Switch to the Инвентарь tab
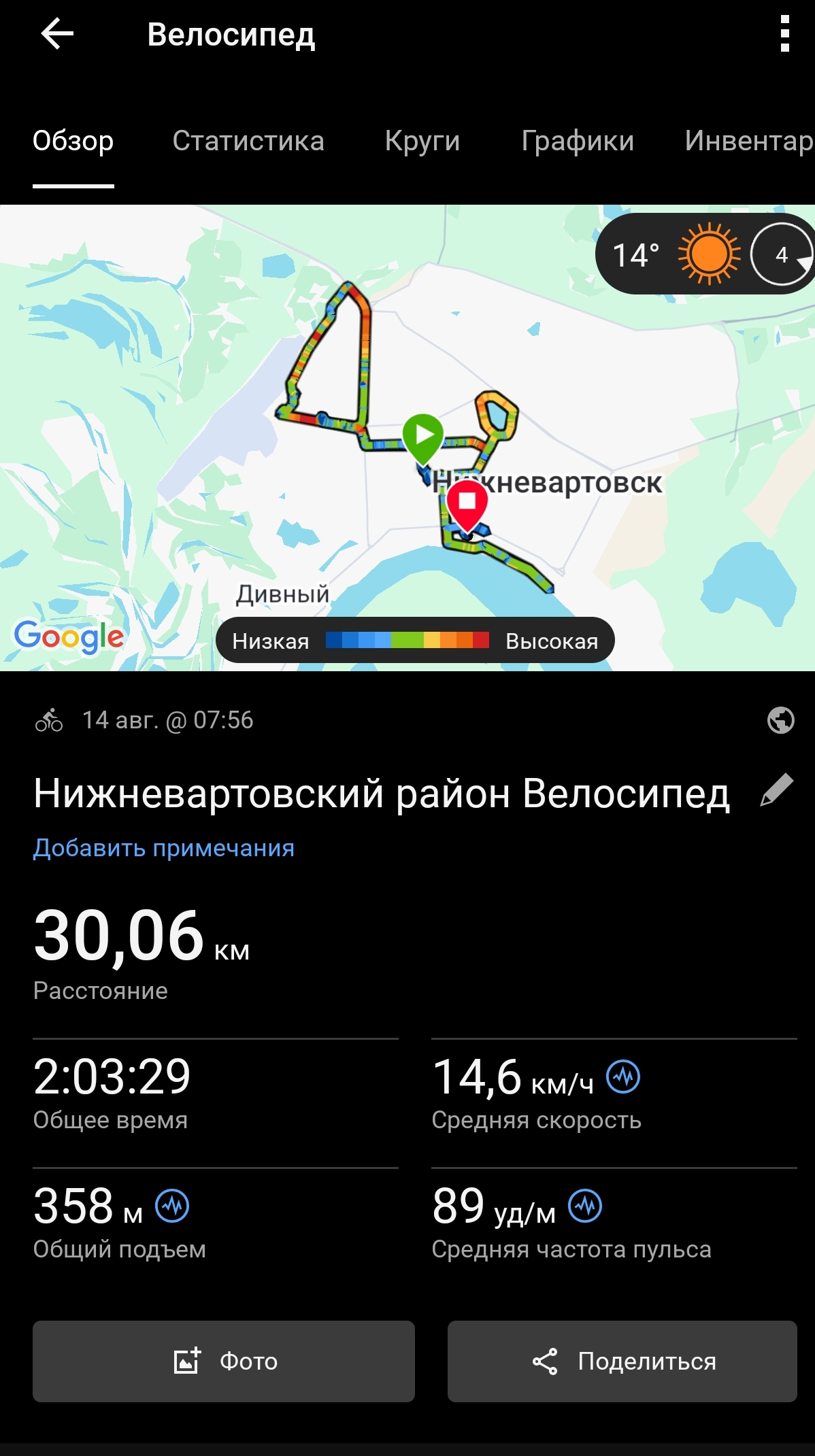Screen dimensions: 815x1456 (749, 141)
